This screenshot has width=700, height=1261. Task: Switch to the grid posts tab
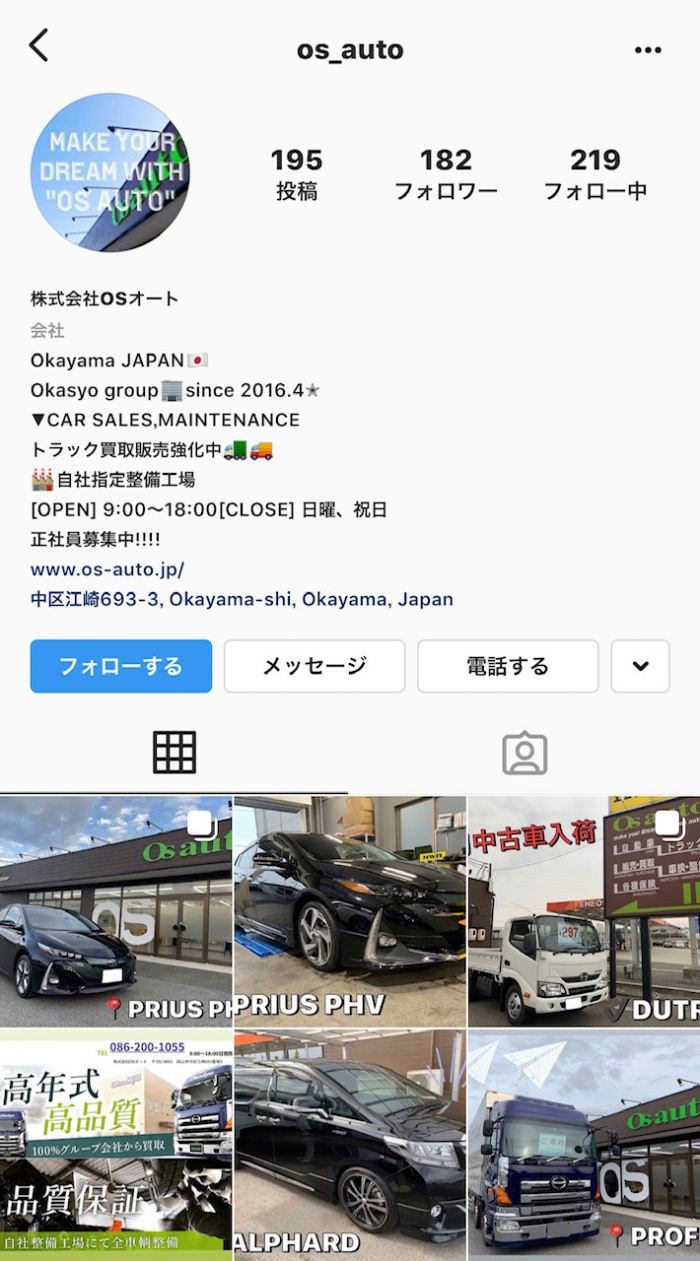coord(174,752)
